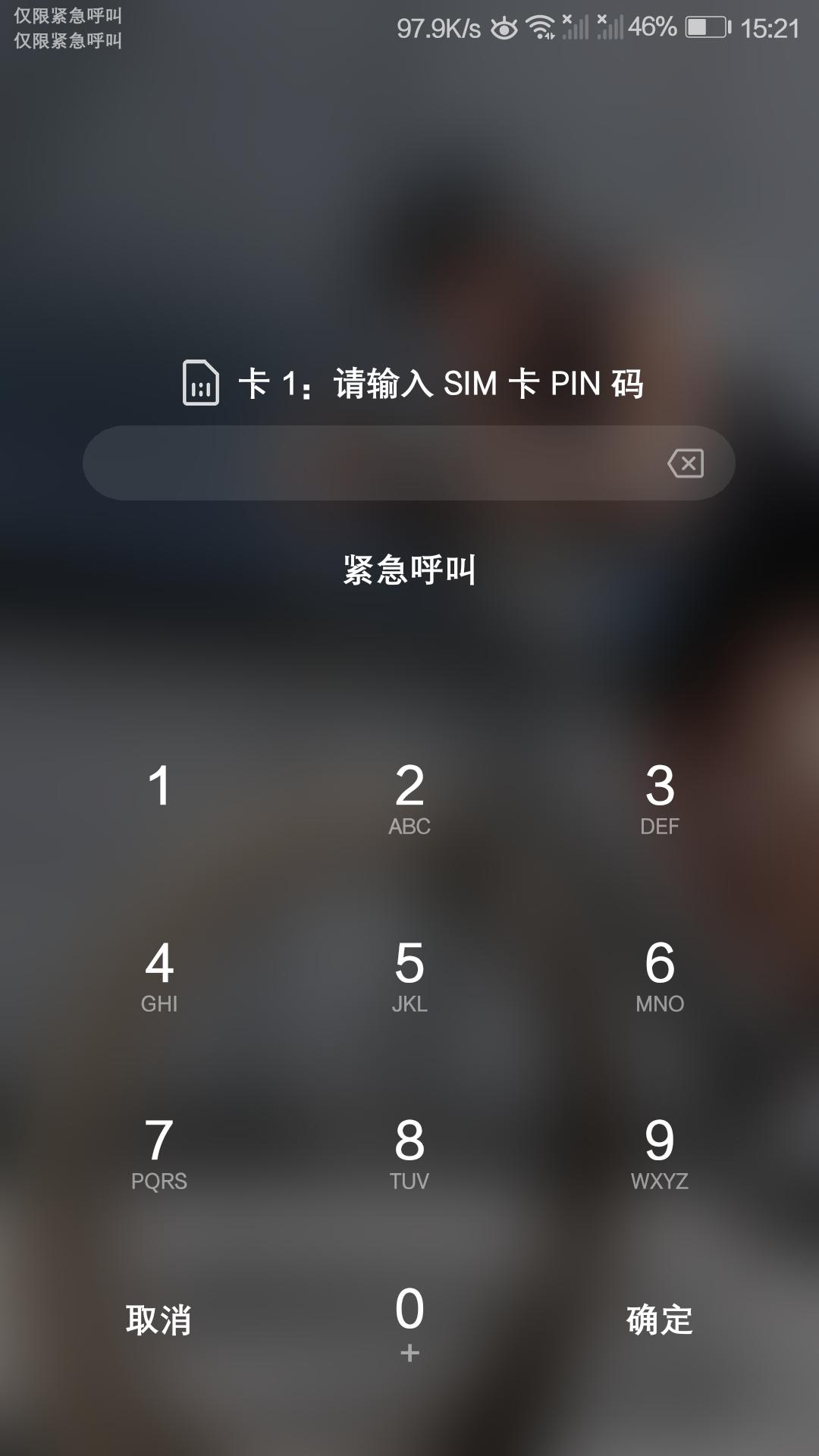
Task: Tap the eye comfort icon in status bar
Action: pyautogui.click(x=504, y=27)
